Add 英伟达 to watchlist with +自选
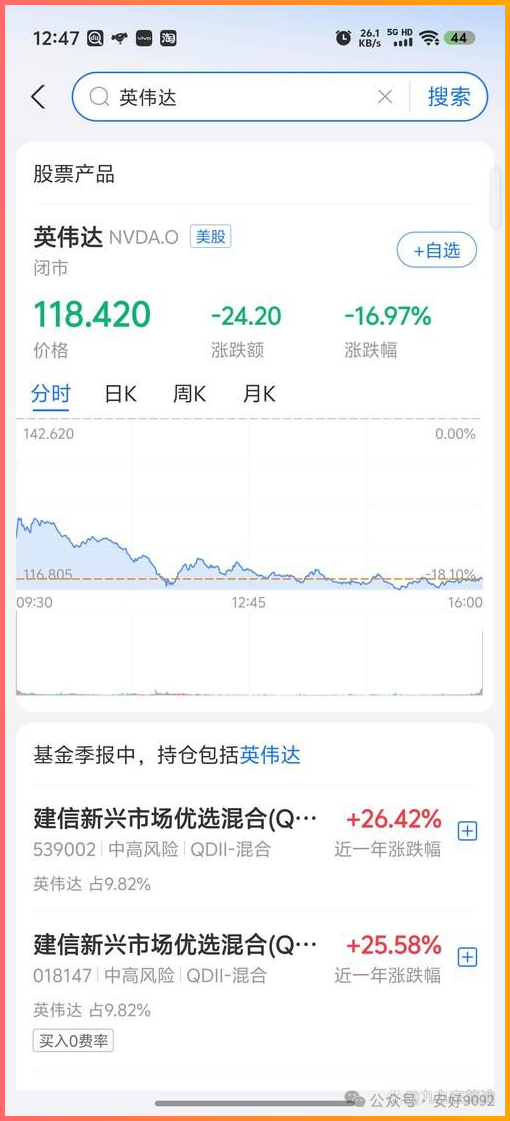 coord(437,250)
